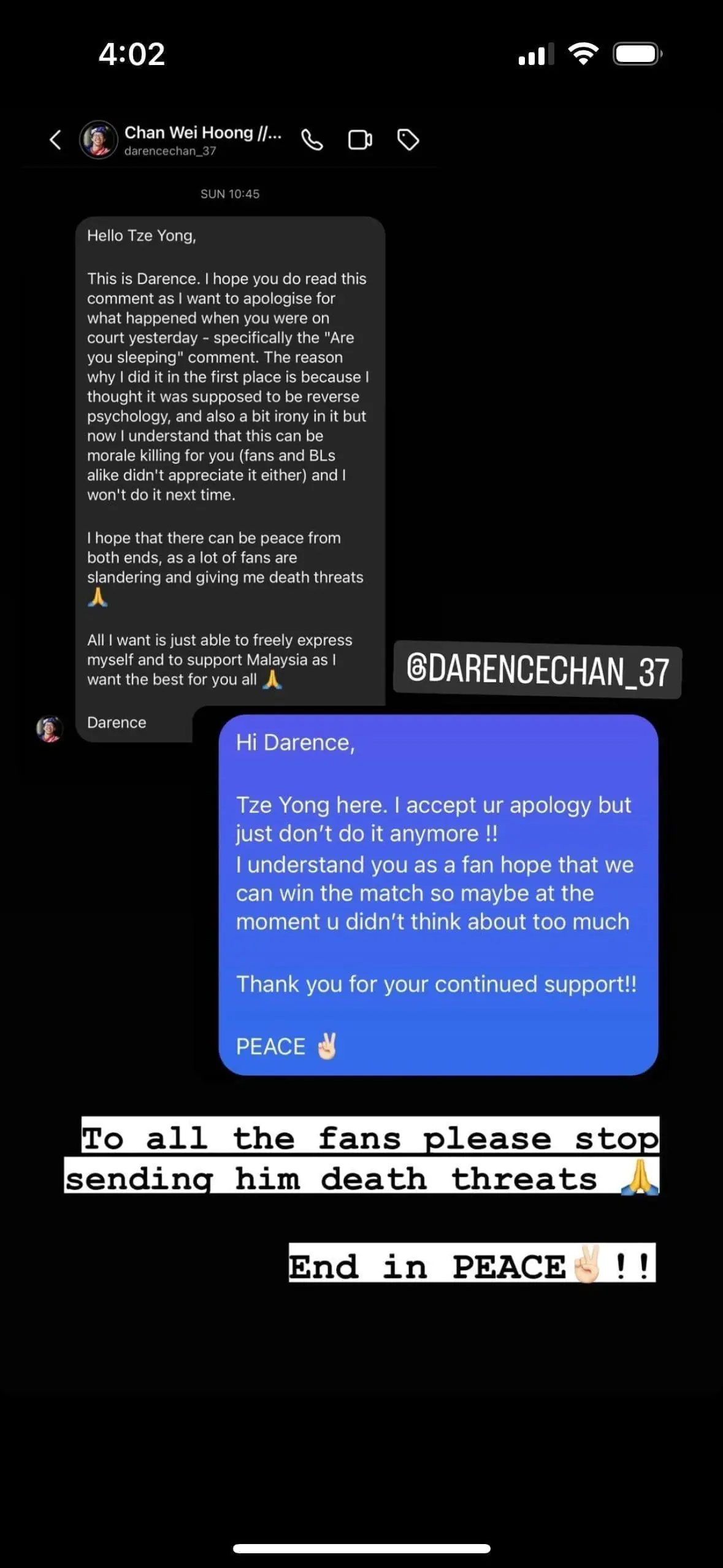Screen dimensions: 723x1568
Task: Tap the cellular signal indicator
Action: pyautogui.click(x=537, y=54)
